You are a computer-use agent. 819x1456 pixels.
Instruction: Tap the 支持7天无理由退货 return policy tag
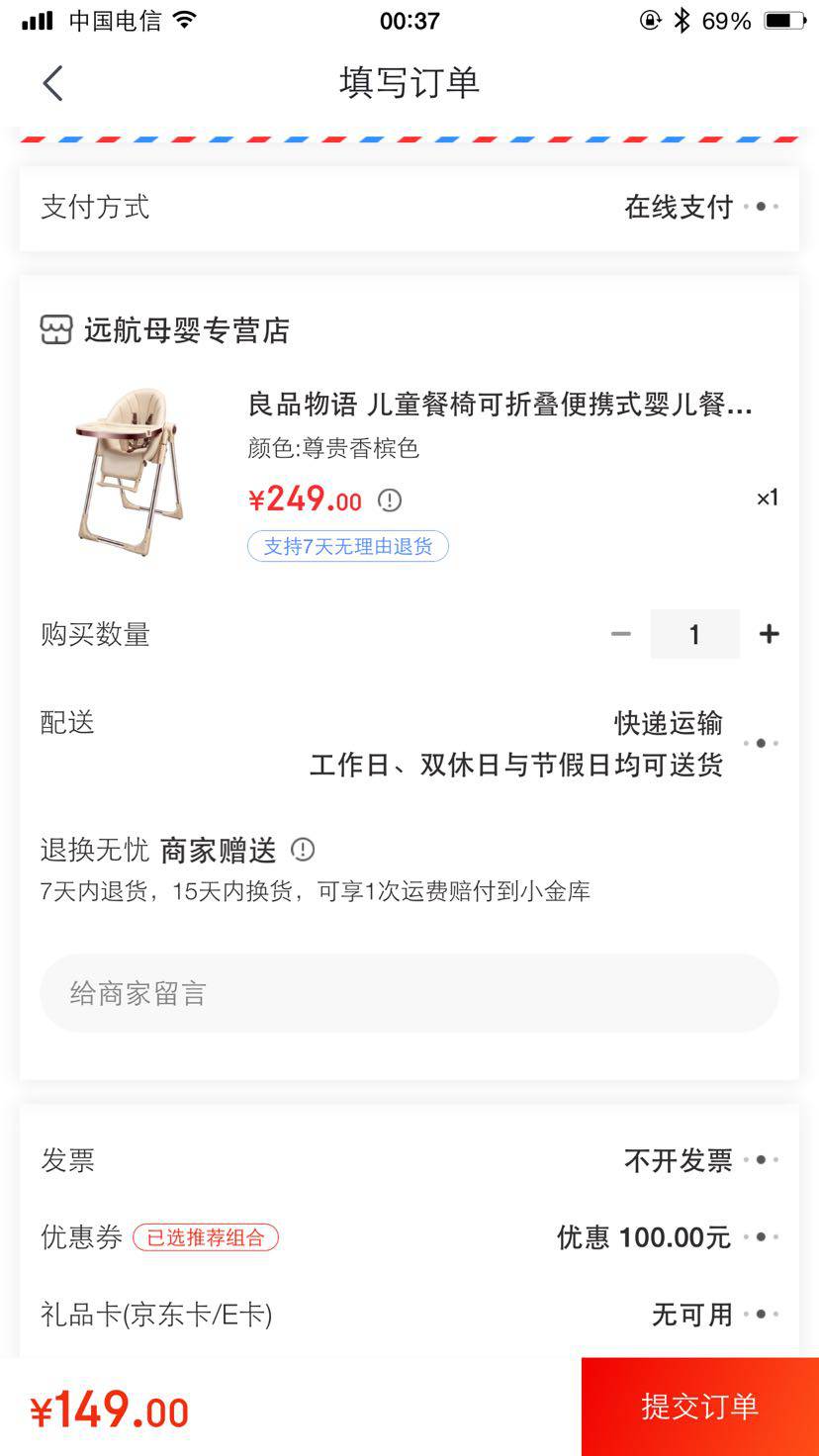tap(347, 546)
